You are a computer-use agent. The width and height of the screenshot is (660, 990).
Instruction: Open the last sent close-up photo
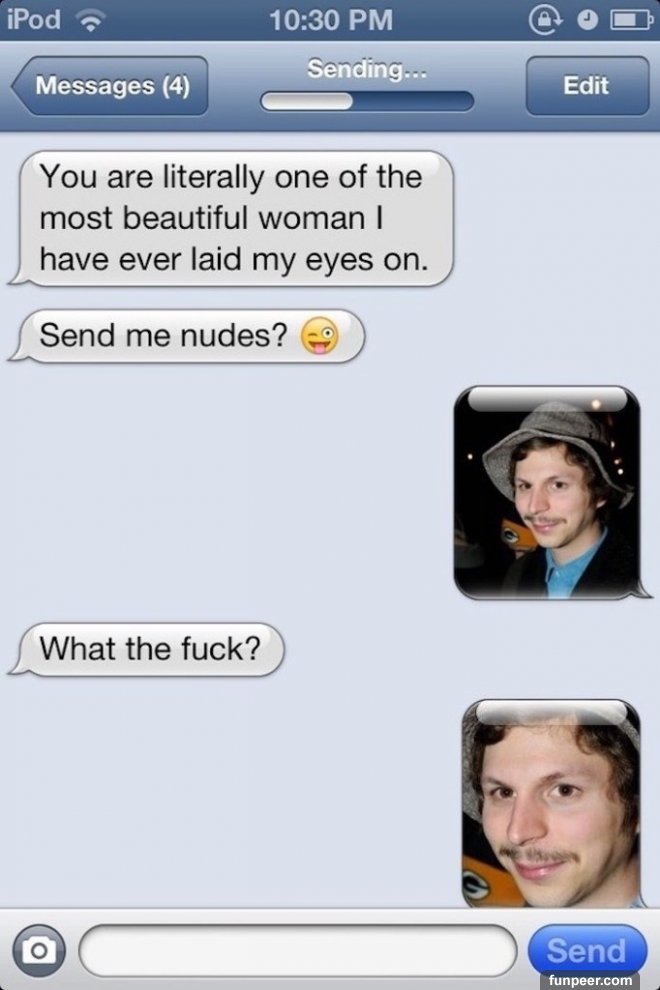(x=551, y=803)
